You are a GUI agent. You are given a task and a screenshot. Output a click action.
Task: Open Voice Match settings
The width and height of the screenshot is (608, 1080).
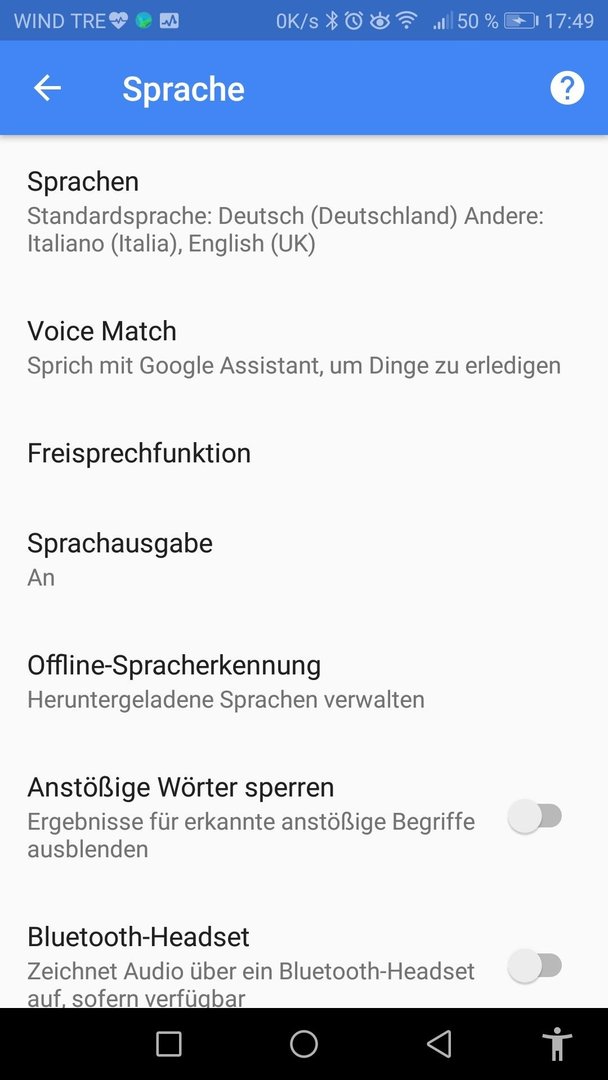coord(304,347)
